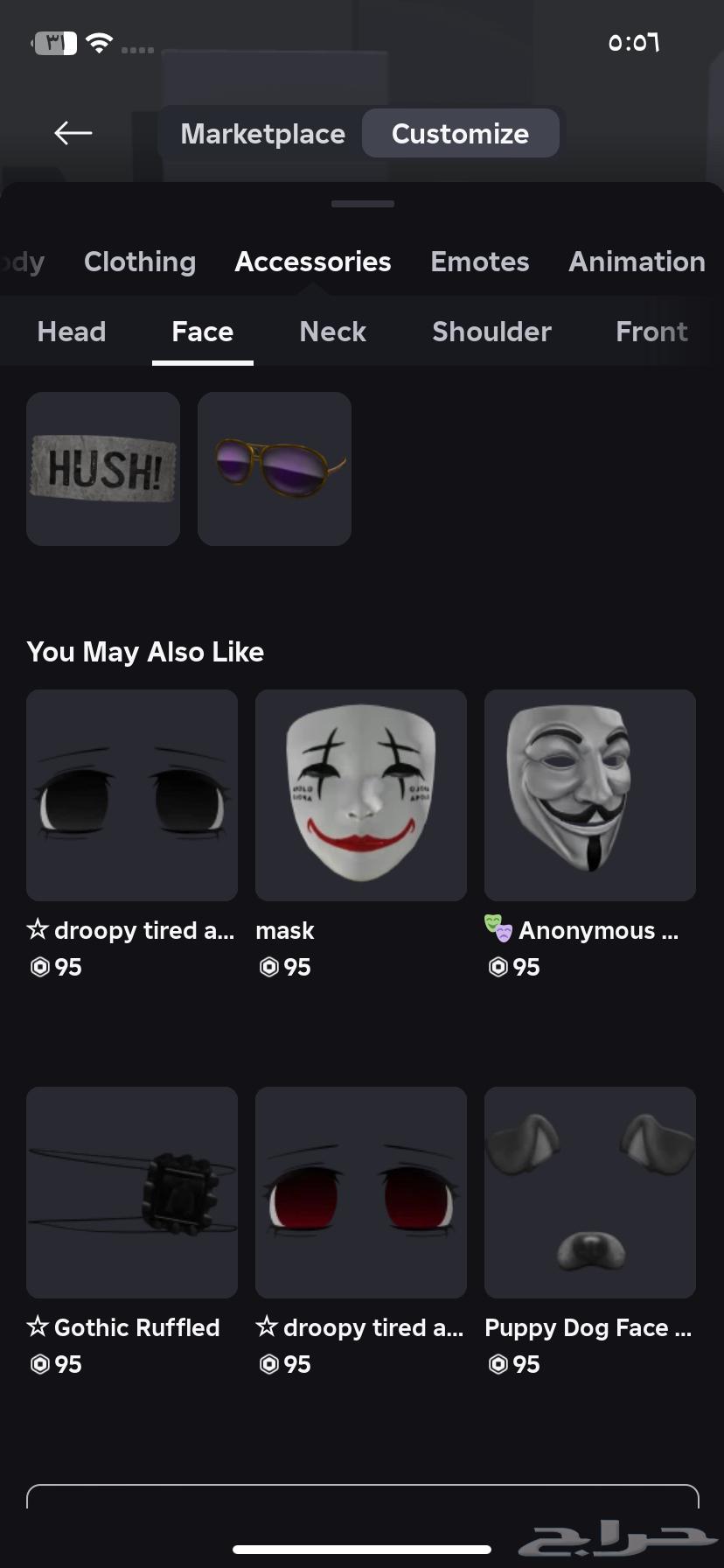Screen dimensions: 724x1568
Task: Open the black droopy tired eyes item
Action: [x=132, y=795]
